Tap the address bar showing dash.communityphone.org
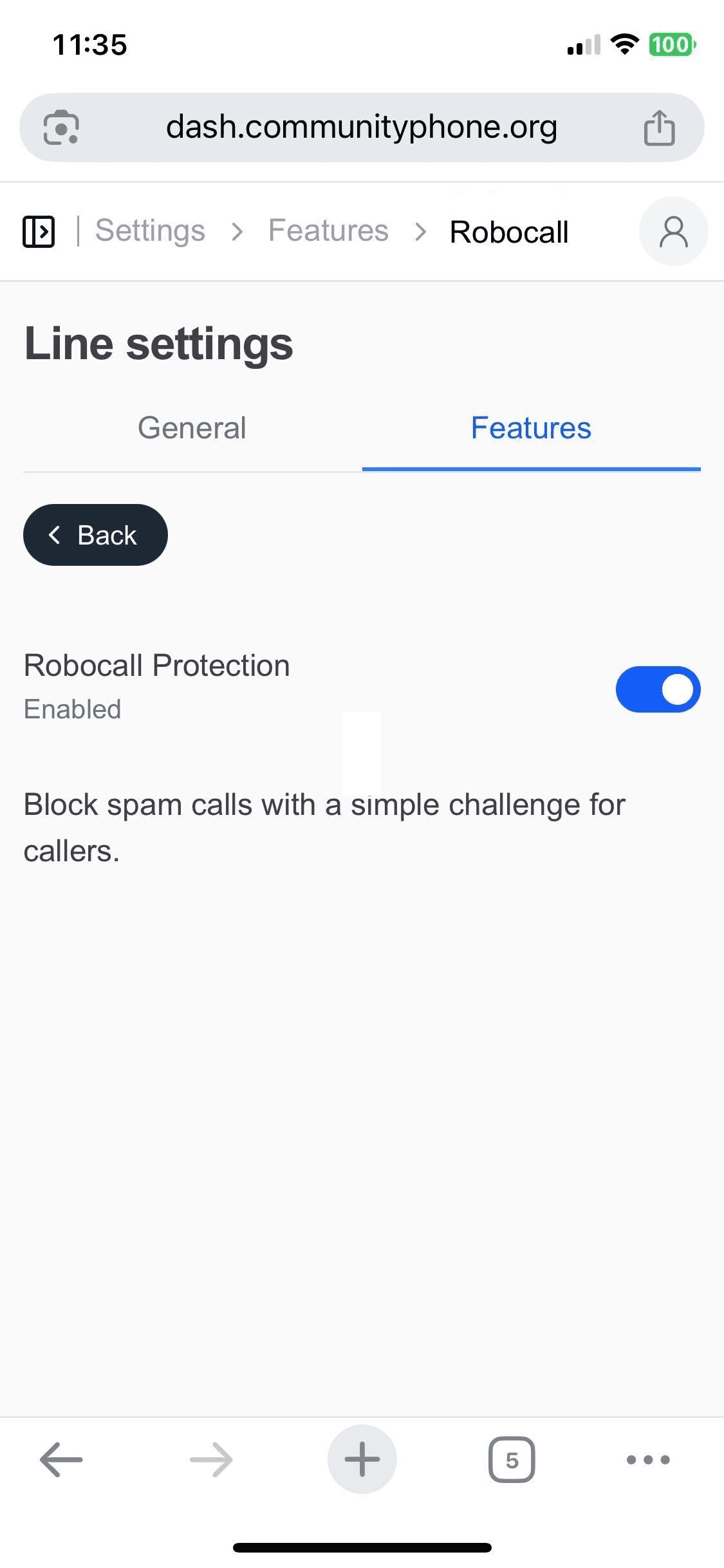Screen dimensions: 724x1568 [x=362, y=127]
